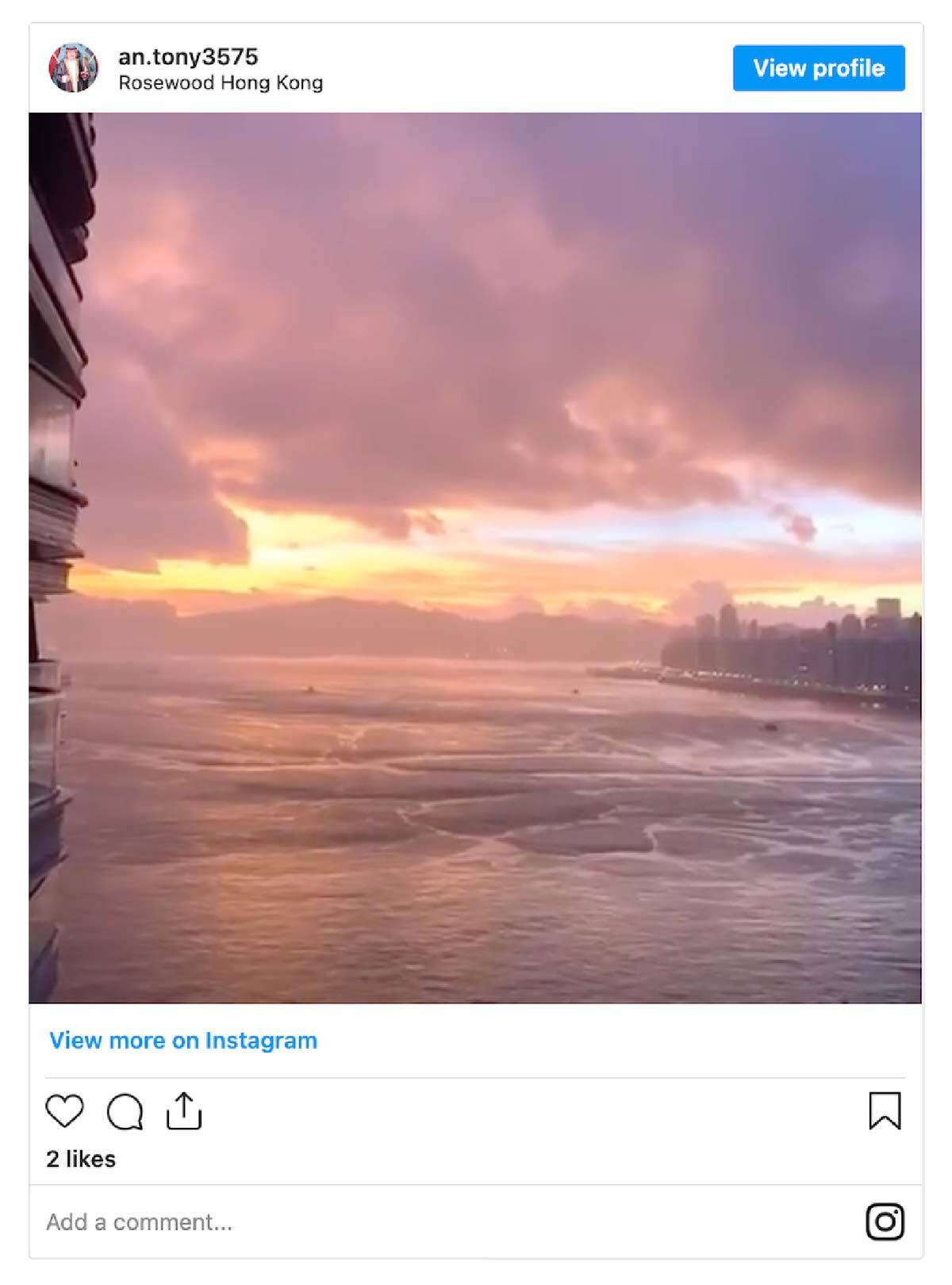
Task: View the 2 likes list
Action: (x=81, y=1159)
